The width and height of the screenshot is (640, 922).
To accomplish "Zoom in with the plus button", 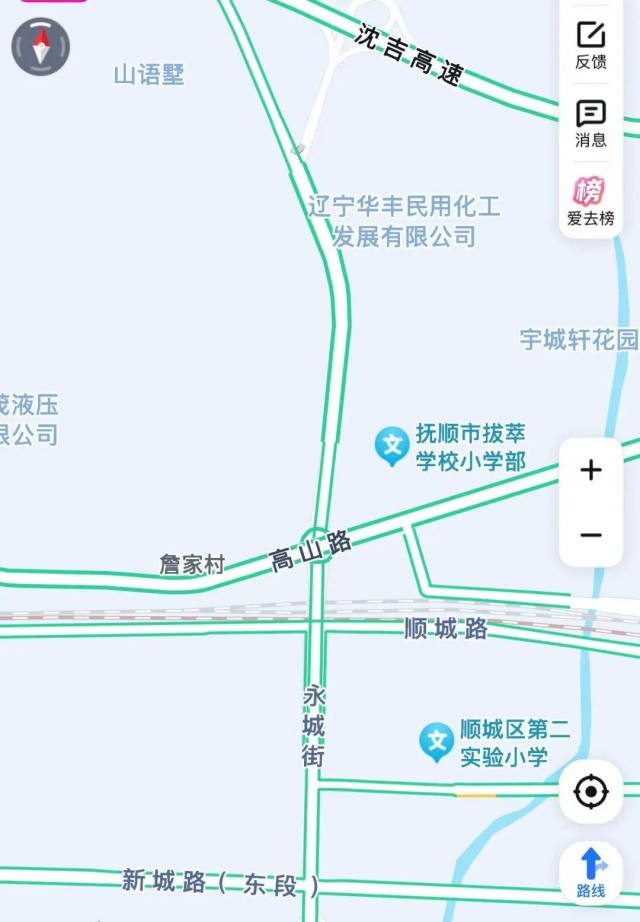I will [591, 470].
